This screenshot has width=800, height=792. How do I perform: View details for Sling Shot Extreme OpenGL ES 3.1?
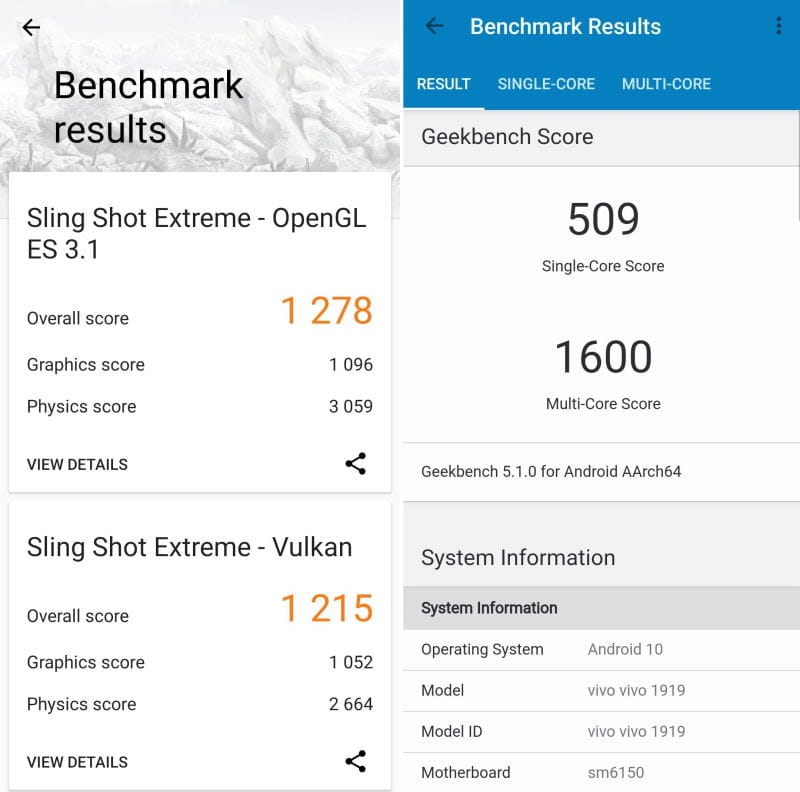coord(77,464)
